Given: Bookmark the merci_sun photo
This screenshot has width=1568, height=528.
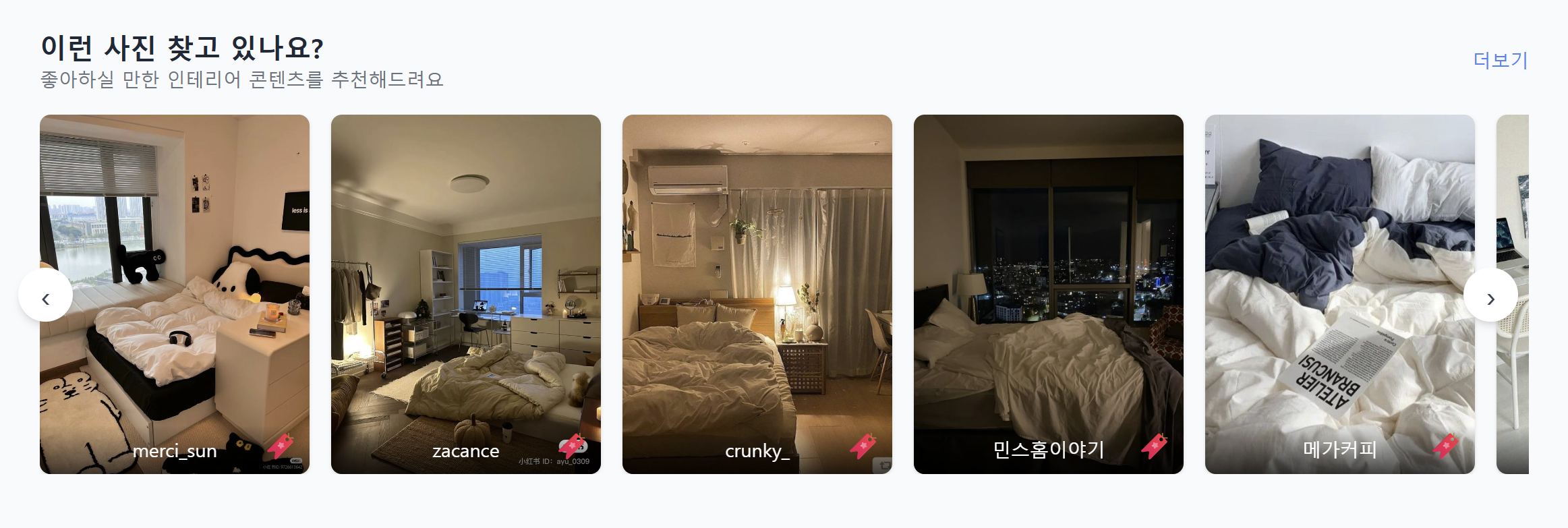Looking at the screenshot, I should (x=281, y=446).
